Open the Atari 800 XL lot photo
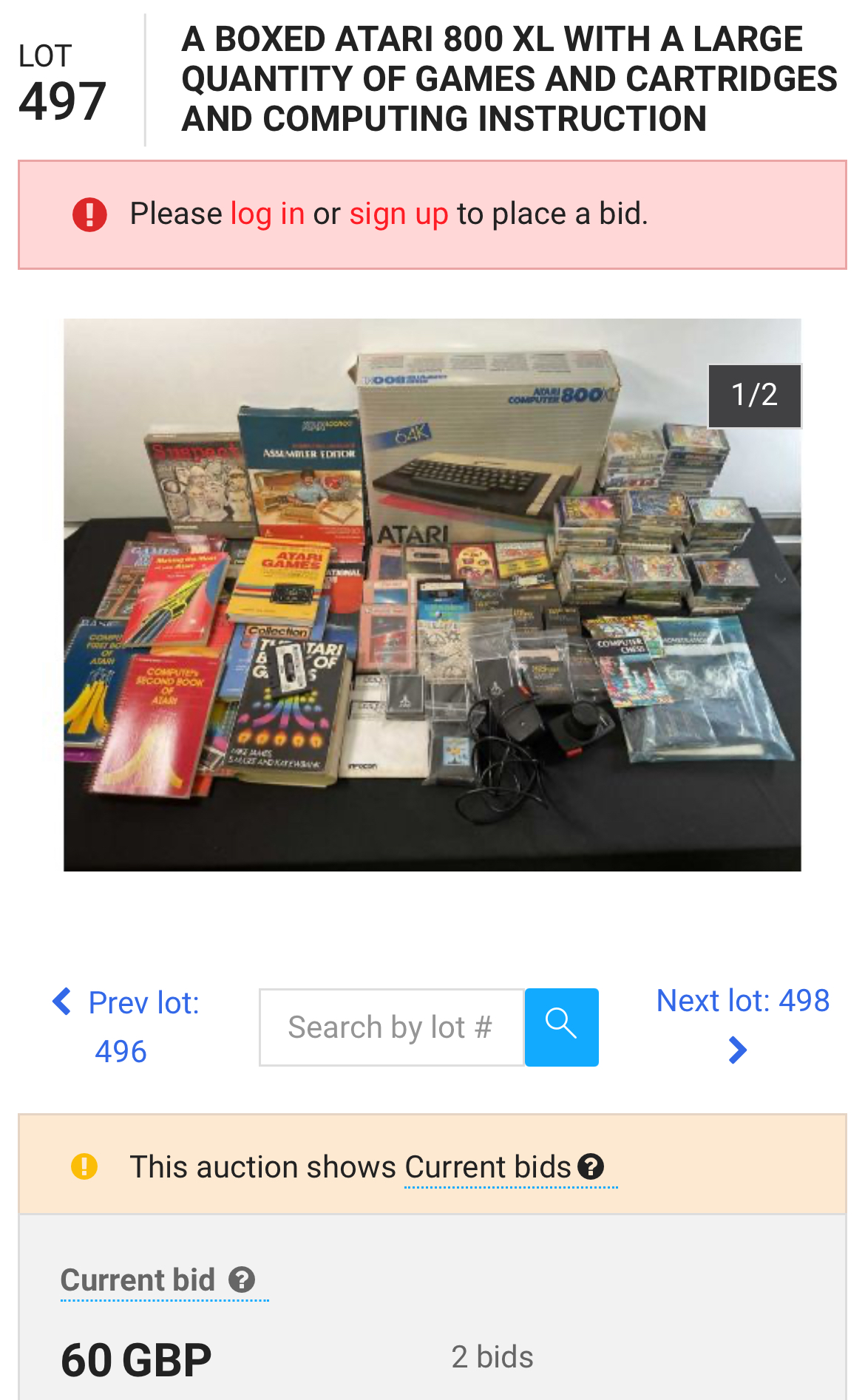The width and height of the screenshot is (865, 1400). click(432, 595)
